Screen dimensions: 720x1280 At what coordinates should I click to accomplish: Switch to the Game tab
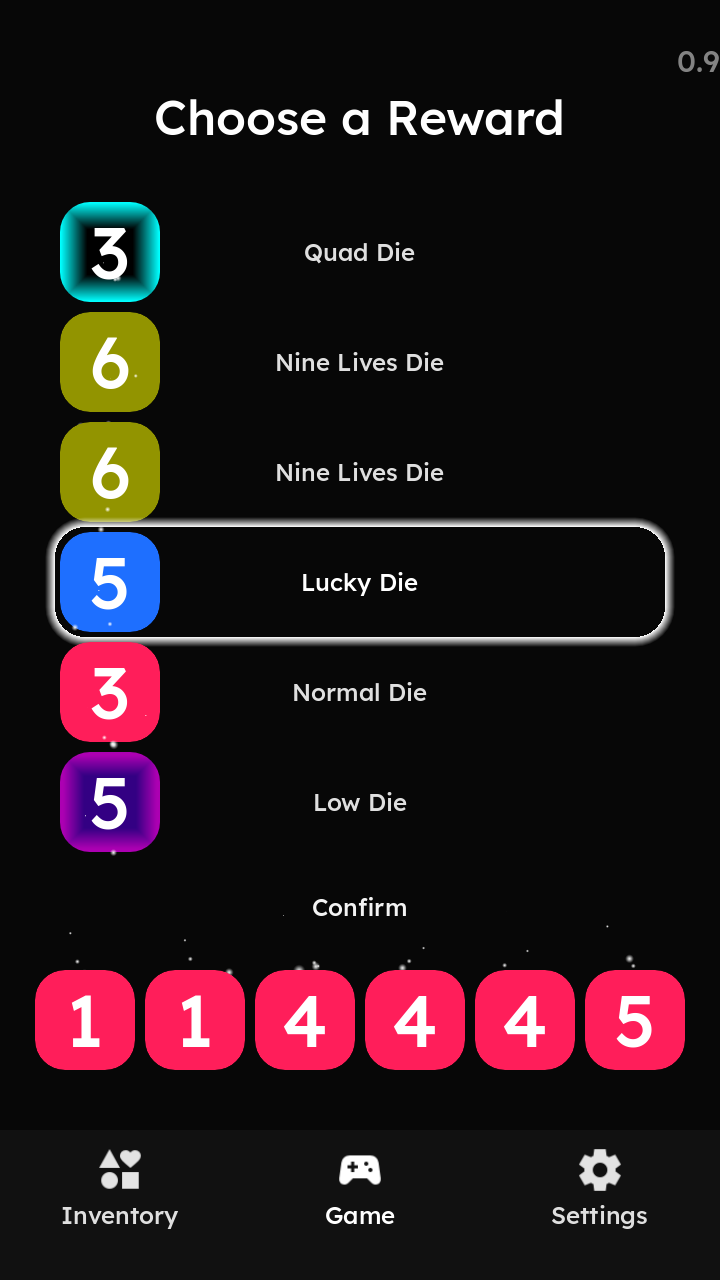(360, 1189)
